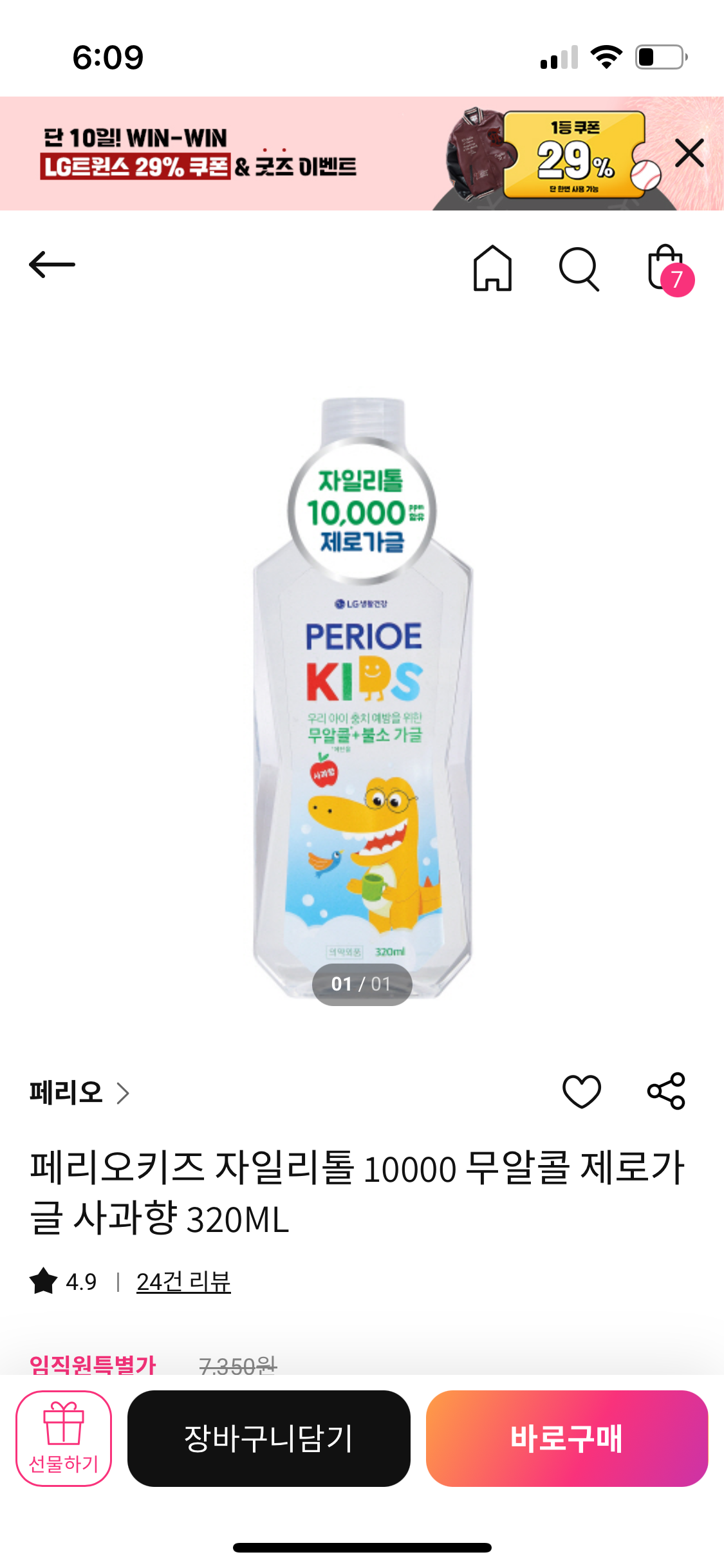This screenshot has width=724, height=1568.
Task: Open the search magnifier
Action: (x=579, y=269)
